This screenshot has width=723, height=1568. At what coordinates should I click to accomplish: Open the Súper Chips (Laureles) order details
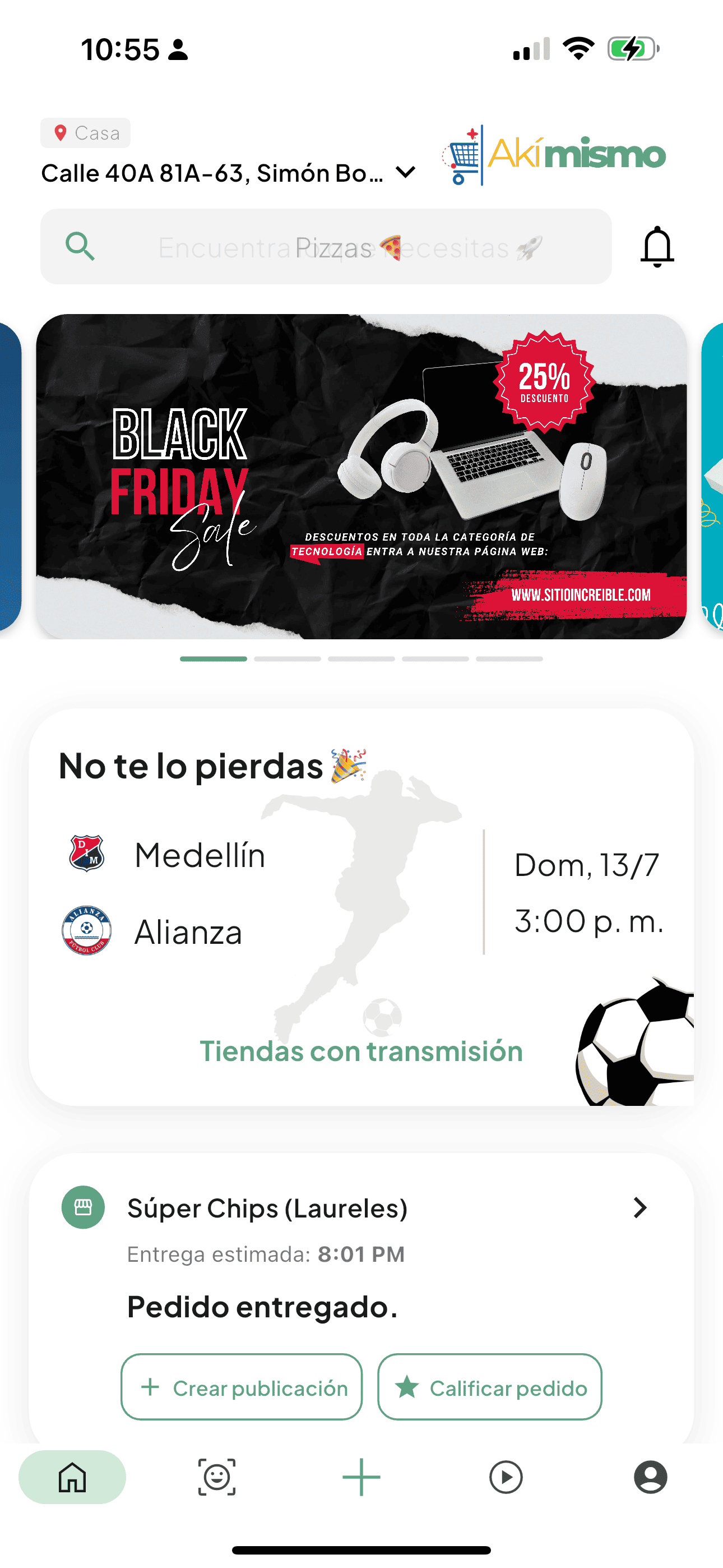click(639, 1207)
